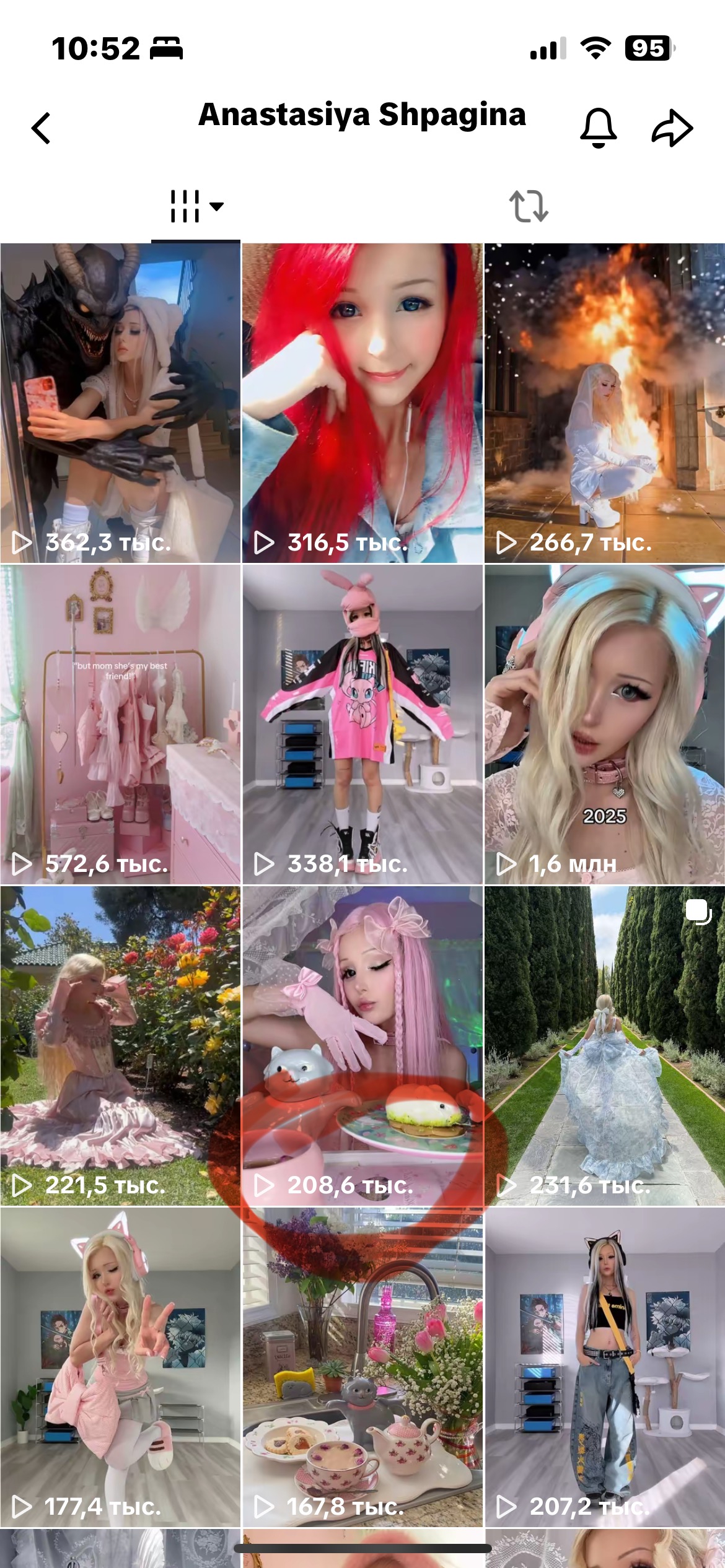Open the video with 207,2 тыс. views
The height and width of the screenshot is (1568, 725).
click(x=605, y=1367)
